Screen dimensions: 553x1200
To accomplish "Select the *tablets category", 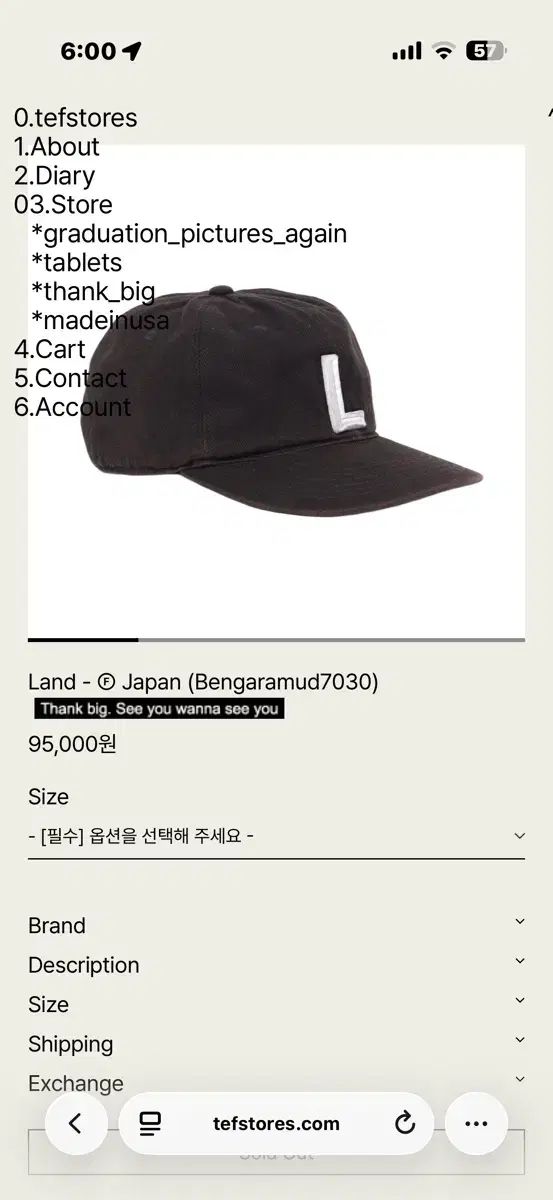I will 77,263.
